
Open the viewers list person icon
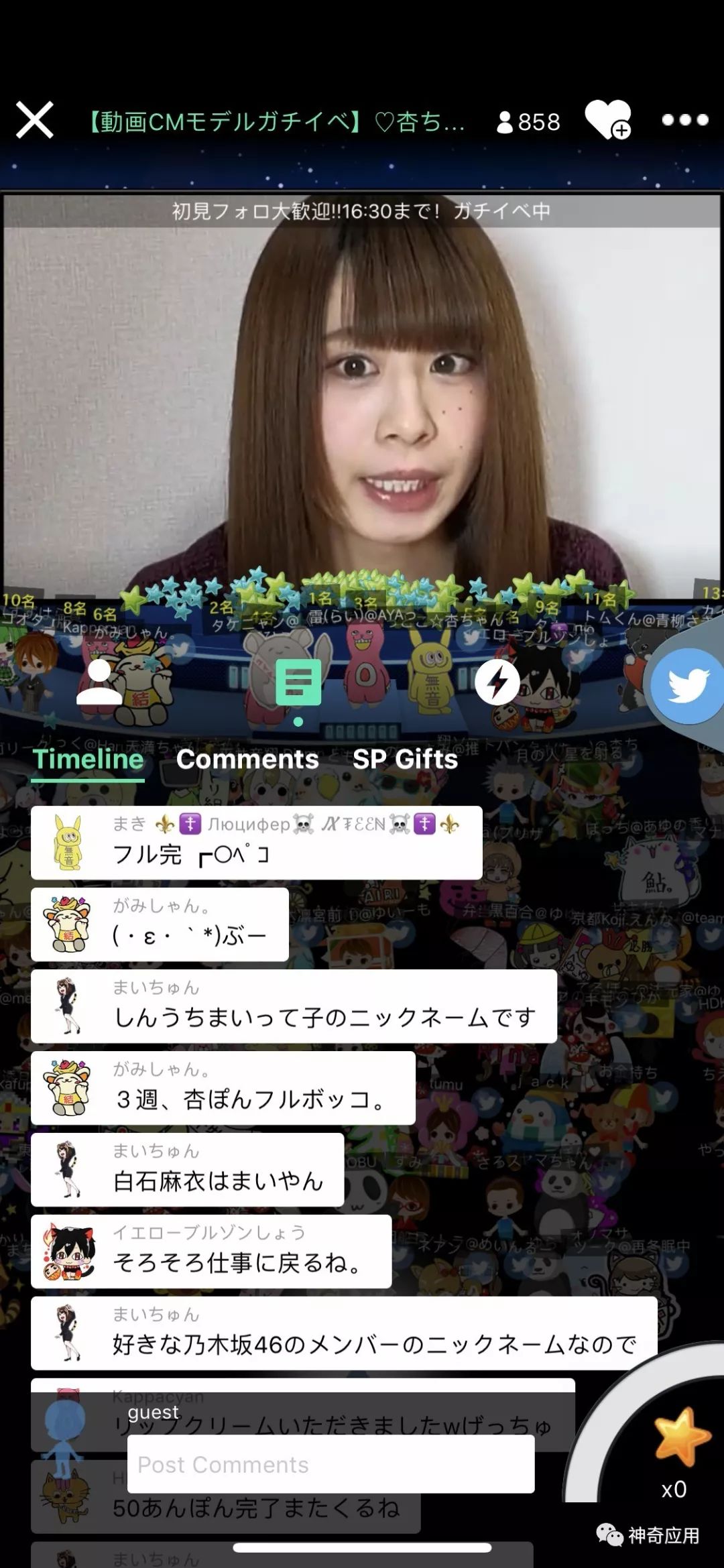pos(99,682)
